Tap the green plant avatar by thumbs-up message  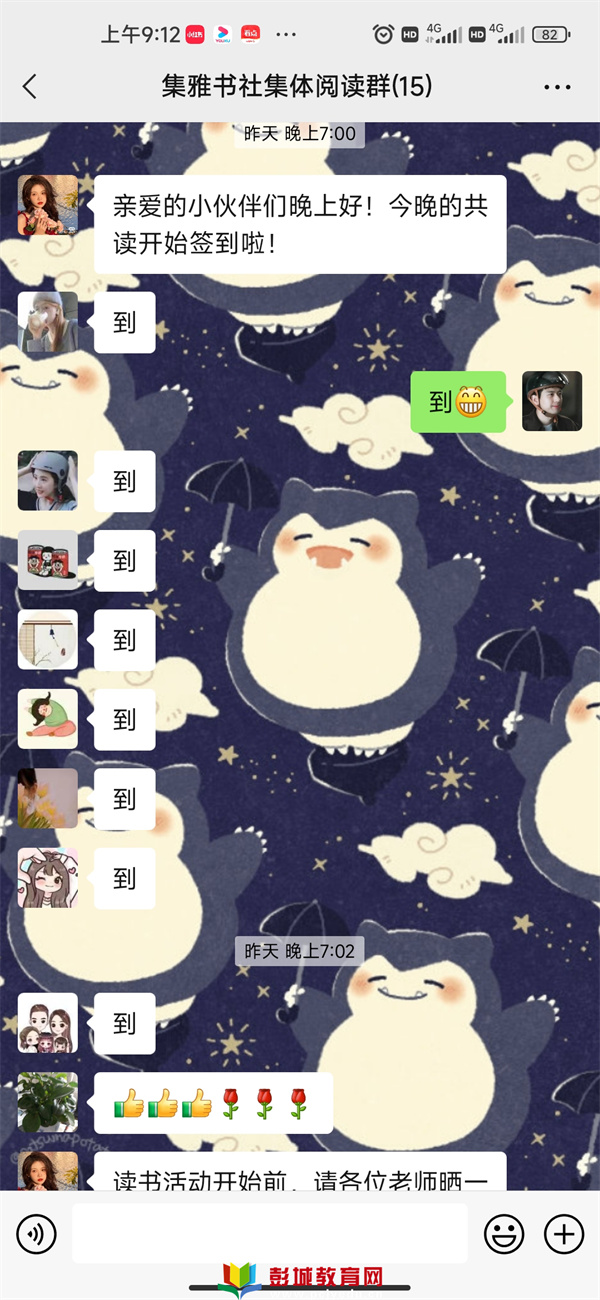click(47, 1102)
